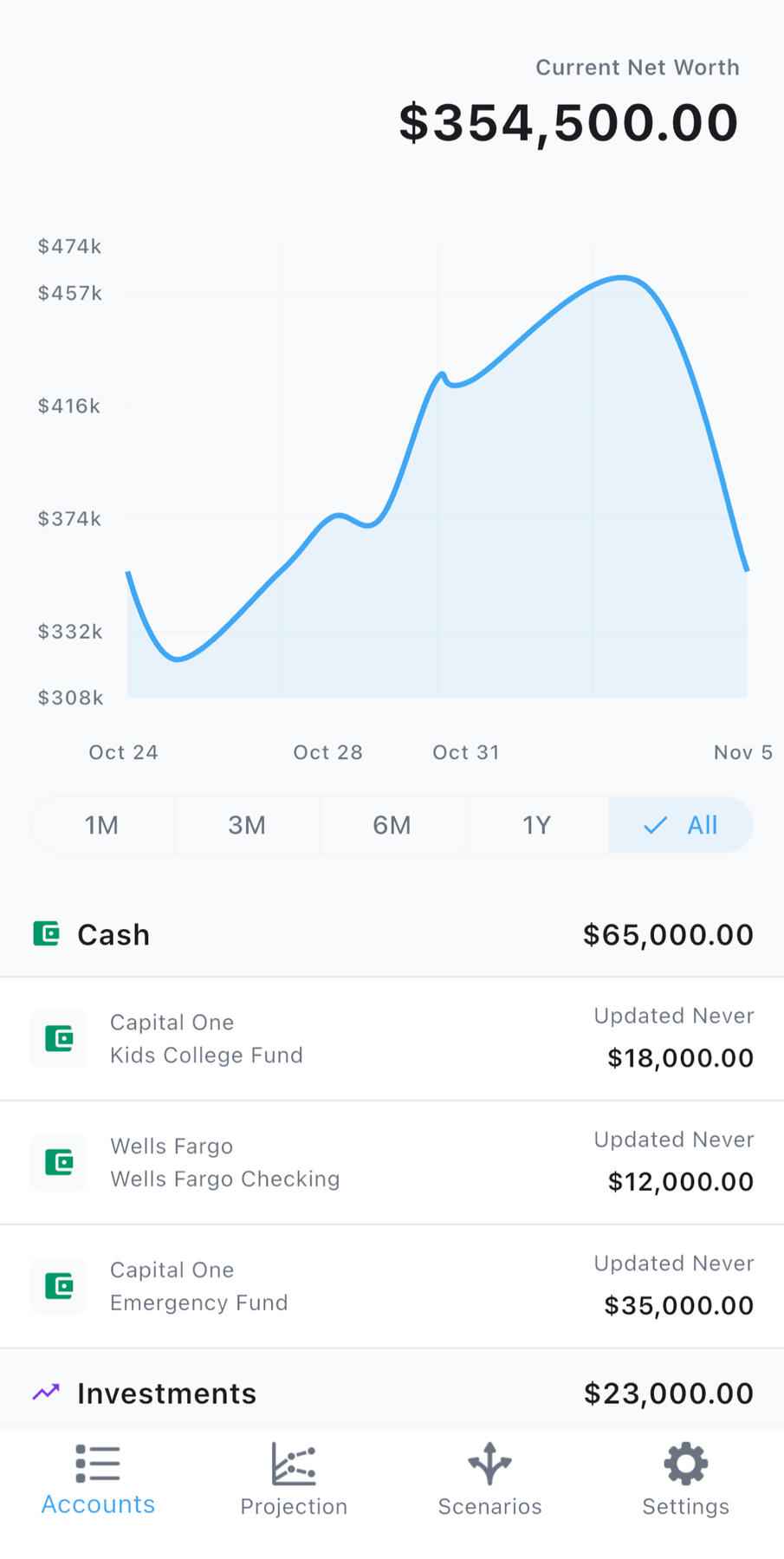Open the Settings tab
This screenshot has height=1559, width=784.
[x=685, y=1482]
